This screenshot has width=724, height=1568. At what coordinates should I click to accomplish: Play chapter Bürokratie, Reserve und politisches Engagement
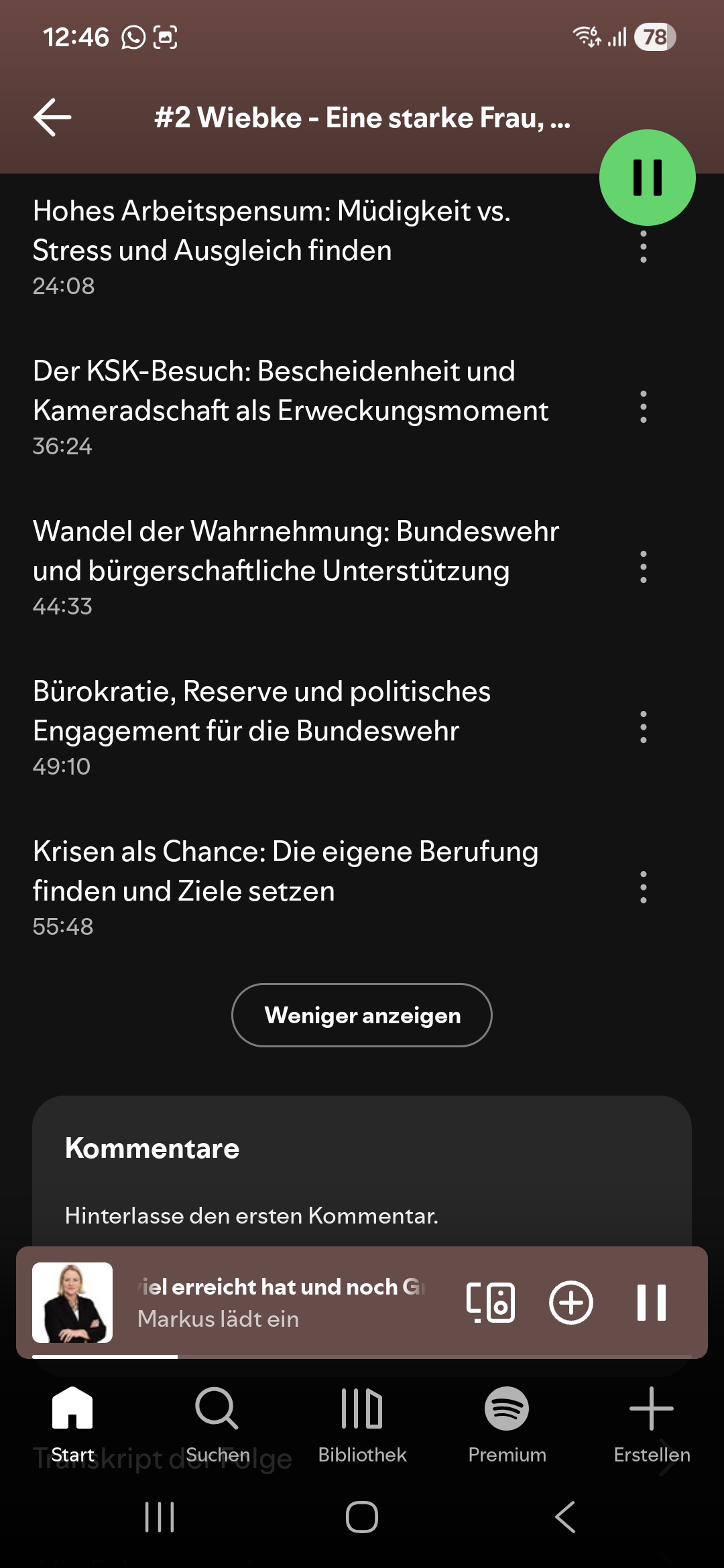click(x=261, y=726)
